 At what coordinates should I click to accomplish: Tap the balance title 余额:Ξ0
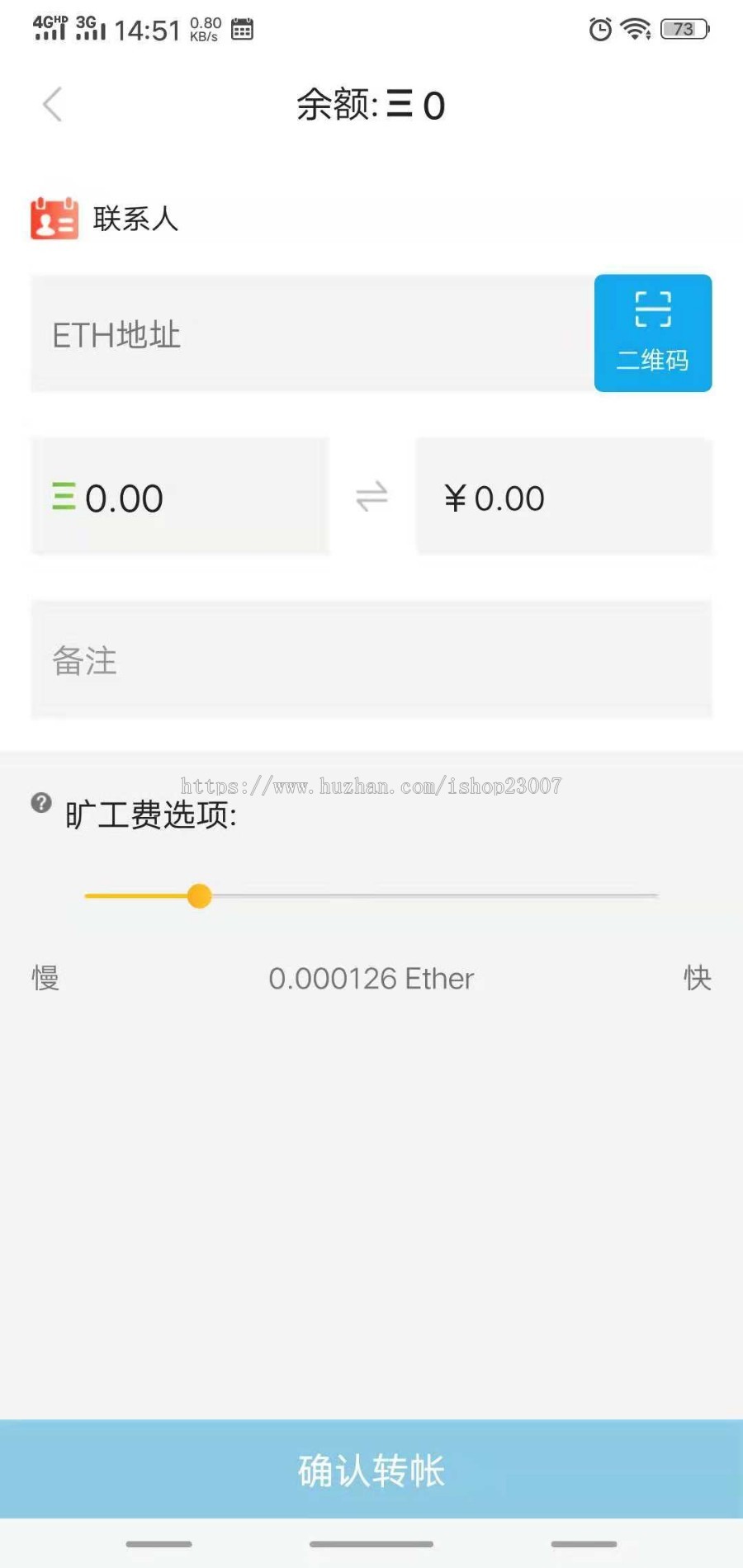371,105
